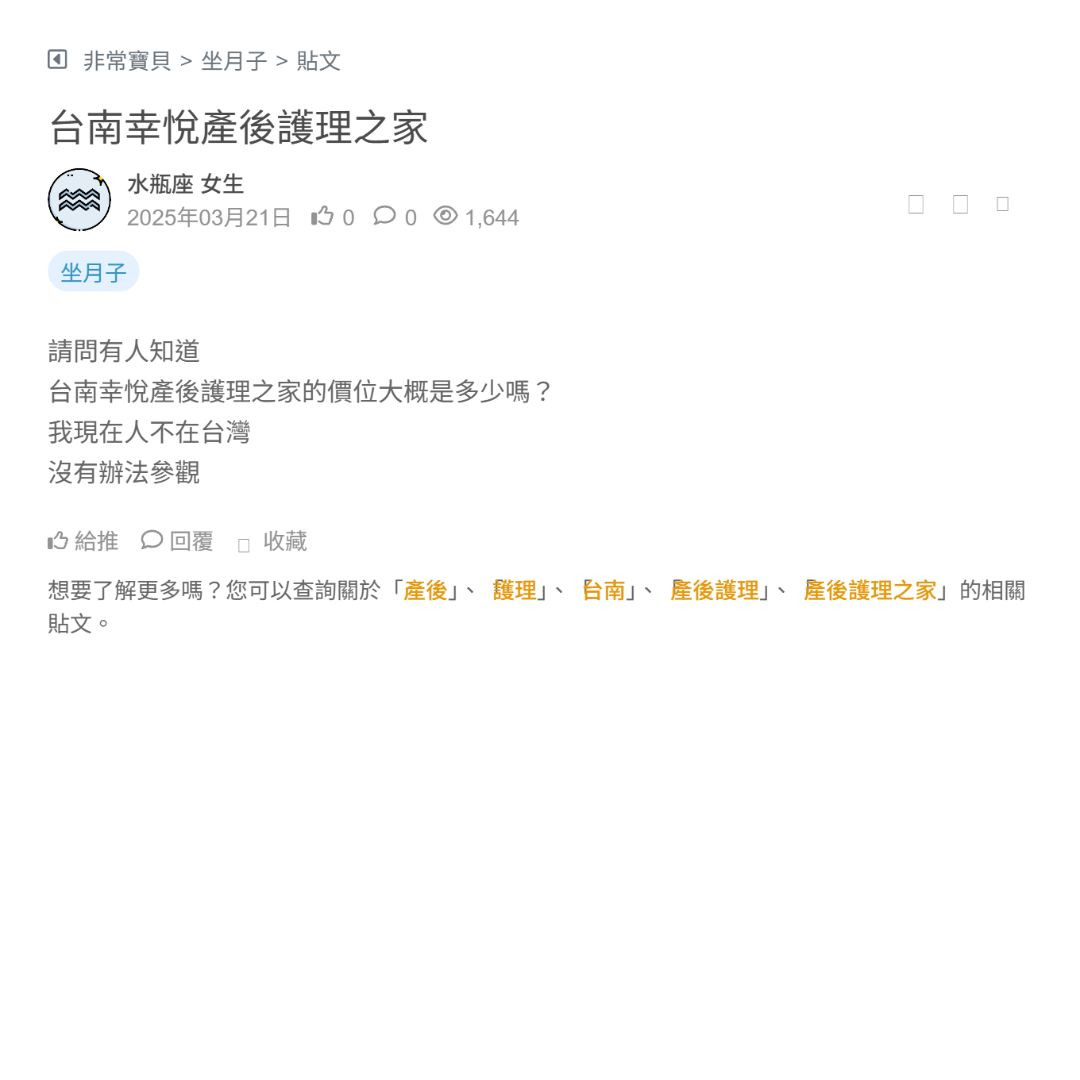Open the 產後護理 keyword link

tap(715, 590)
